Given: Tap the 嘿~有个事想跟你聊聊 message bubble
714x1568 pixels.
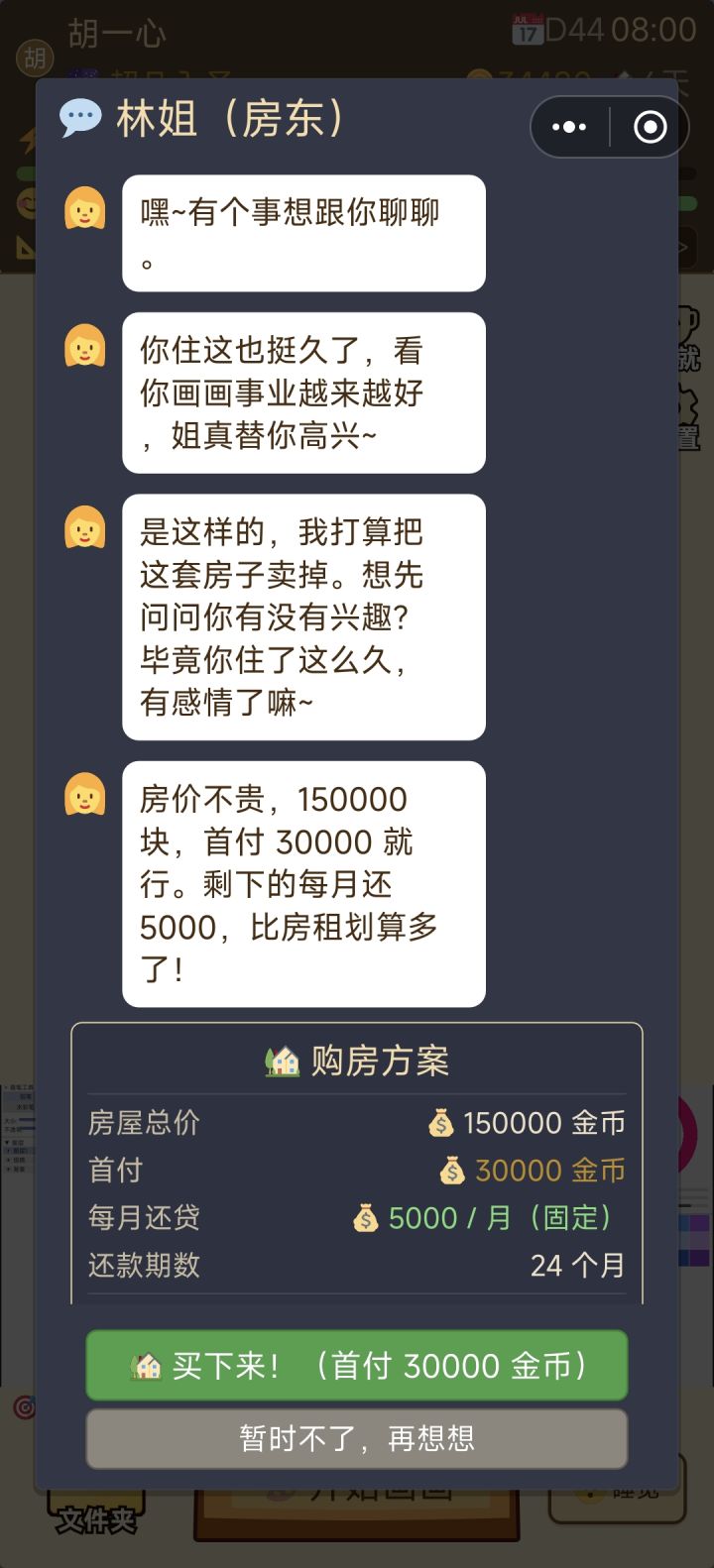Looking at the screenshot, I should (303, 234).
